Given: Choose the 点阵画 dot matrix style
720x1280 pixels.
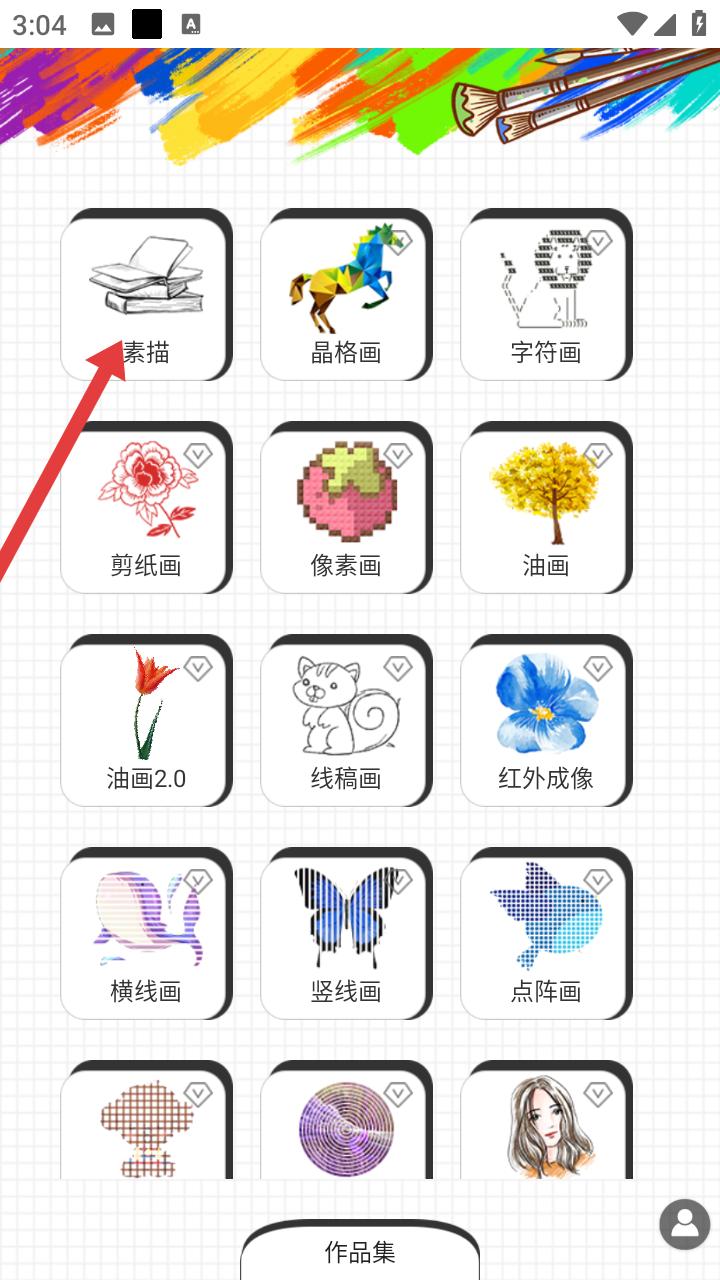Looking at the screenshot, I should click(x=546, y=934).
